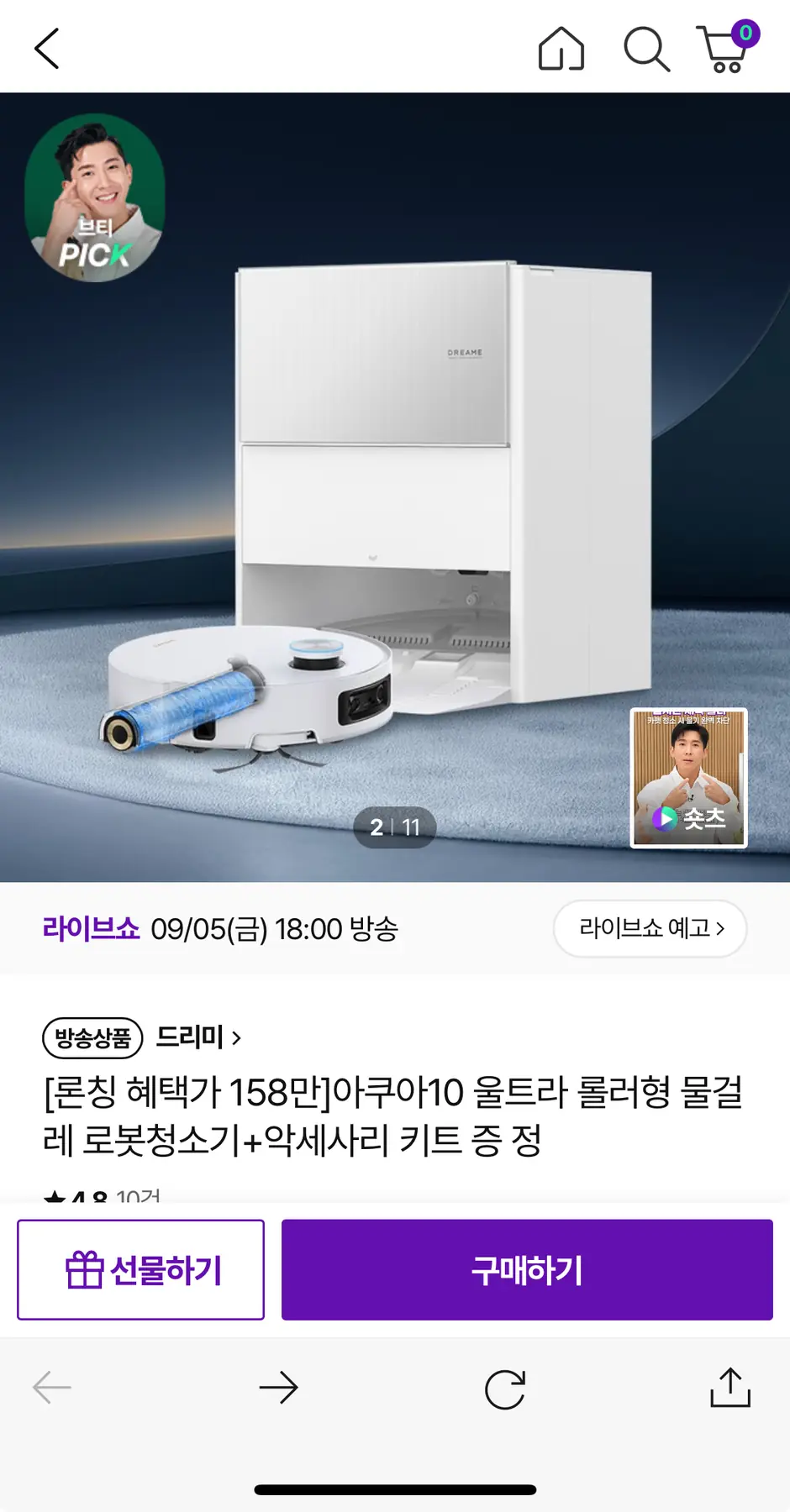790x1512 pixels.
Task: Reload the page
Action: coord(505,1389)
